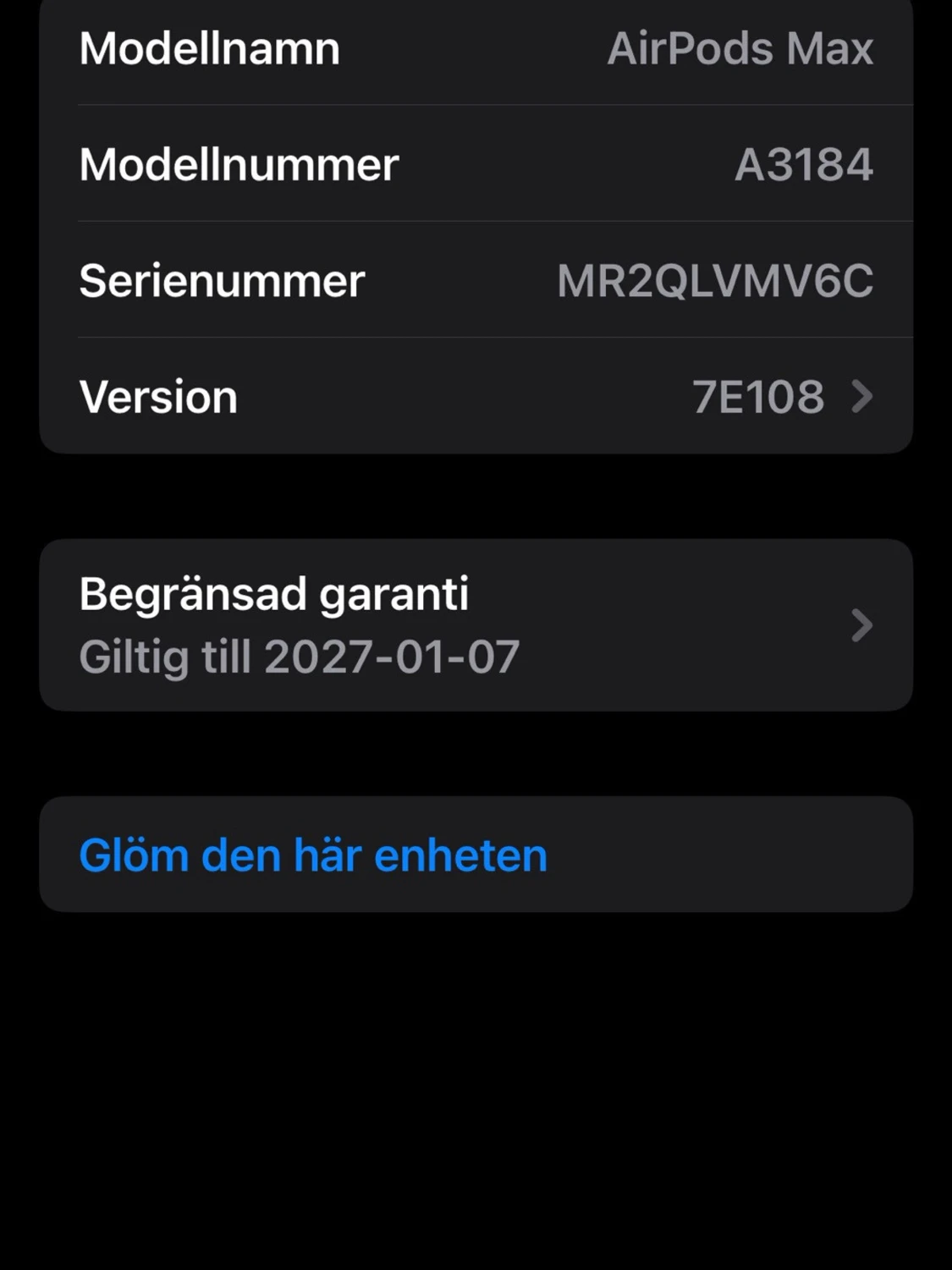Tap Glöm den här enheten to forget device
The image size is (952, 1270).
point(311,853)
